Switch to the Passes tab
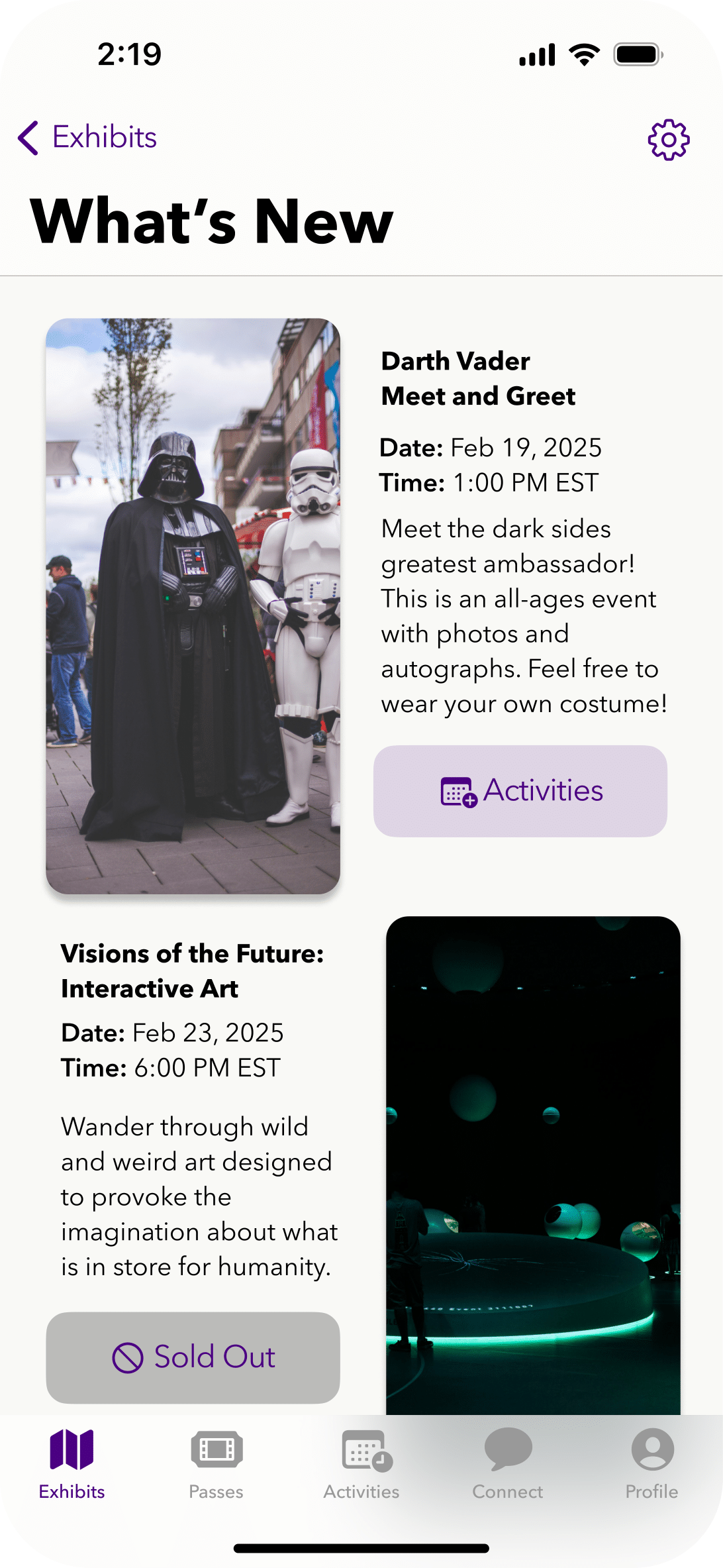 coord(217,1464)
